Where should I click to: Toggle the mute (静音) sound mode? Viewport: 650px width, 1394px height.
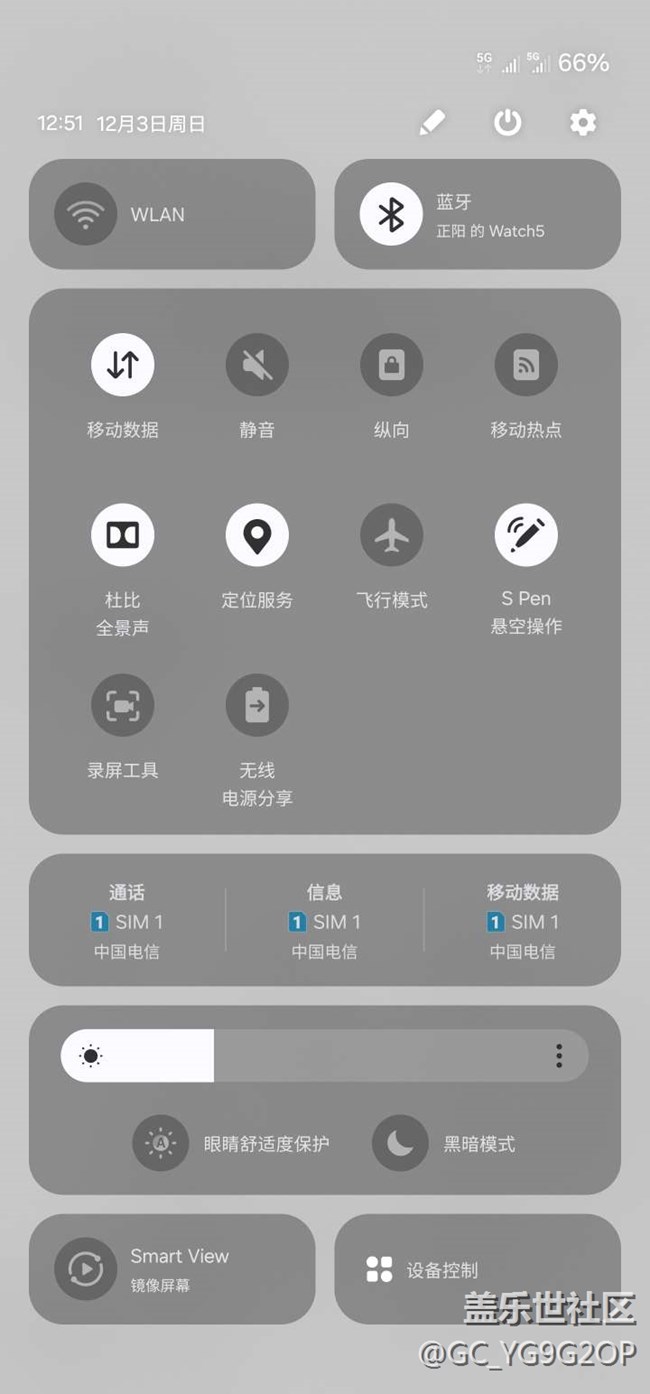[x=257, y=365]
